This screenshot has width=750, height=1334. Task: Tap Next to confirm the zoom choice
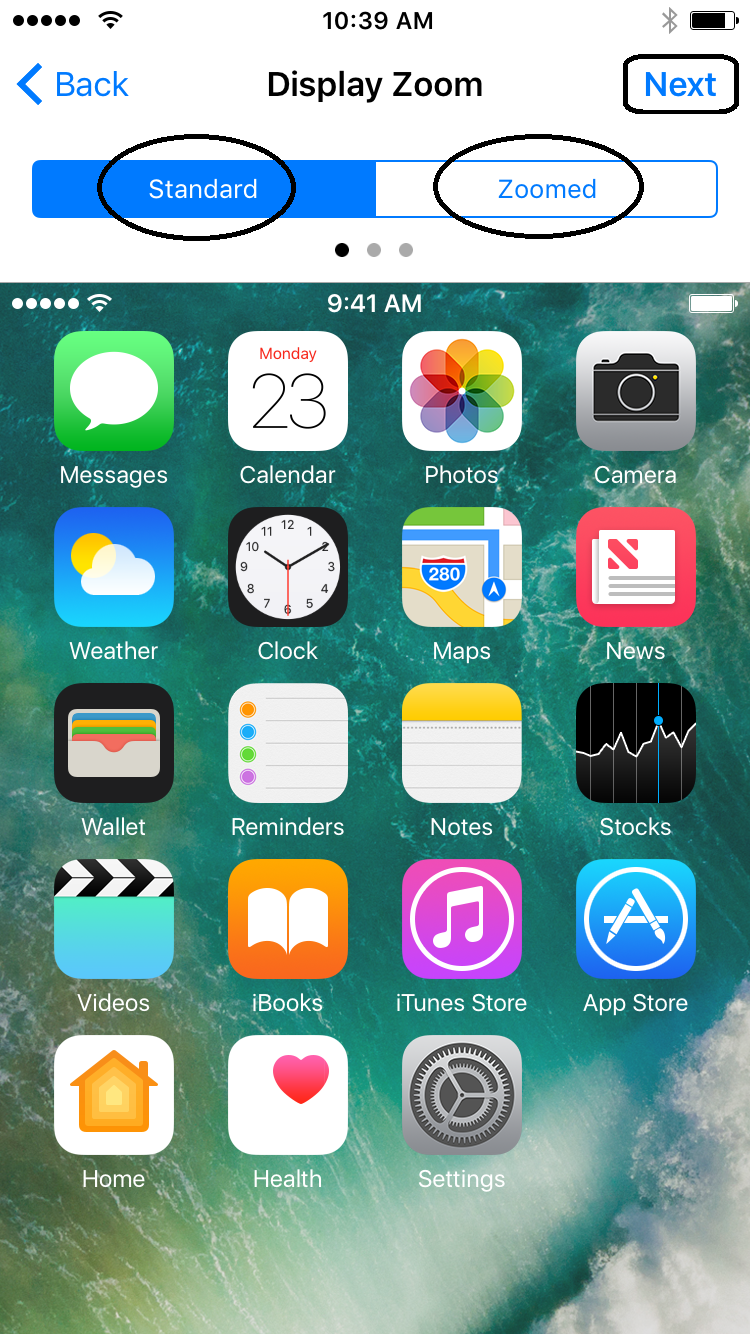680,85
